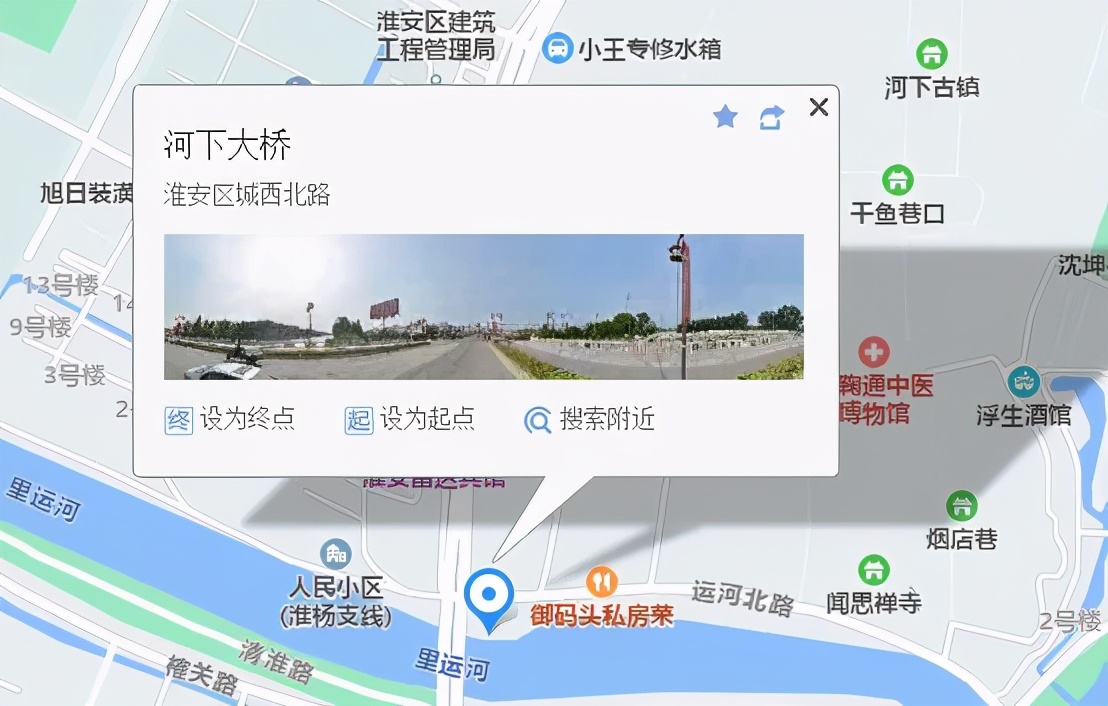Select the 河下古镇 map marker
The image size is (1108, 706).
click(932, 54)
